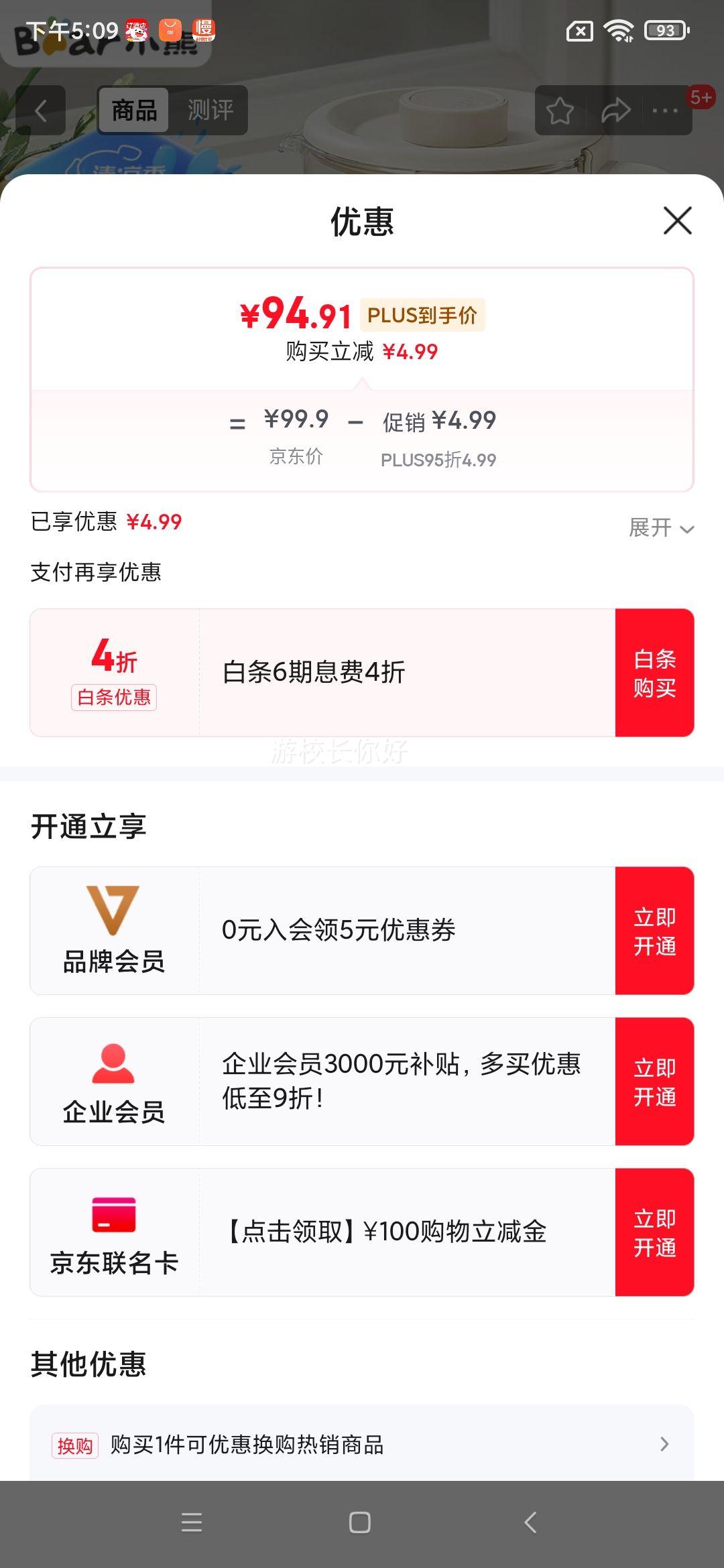
Task: Switch to the 测评 tab
Action: [210, 110]
